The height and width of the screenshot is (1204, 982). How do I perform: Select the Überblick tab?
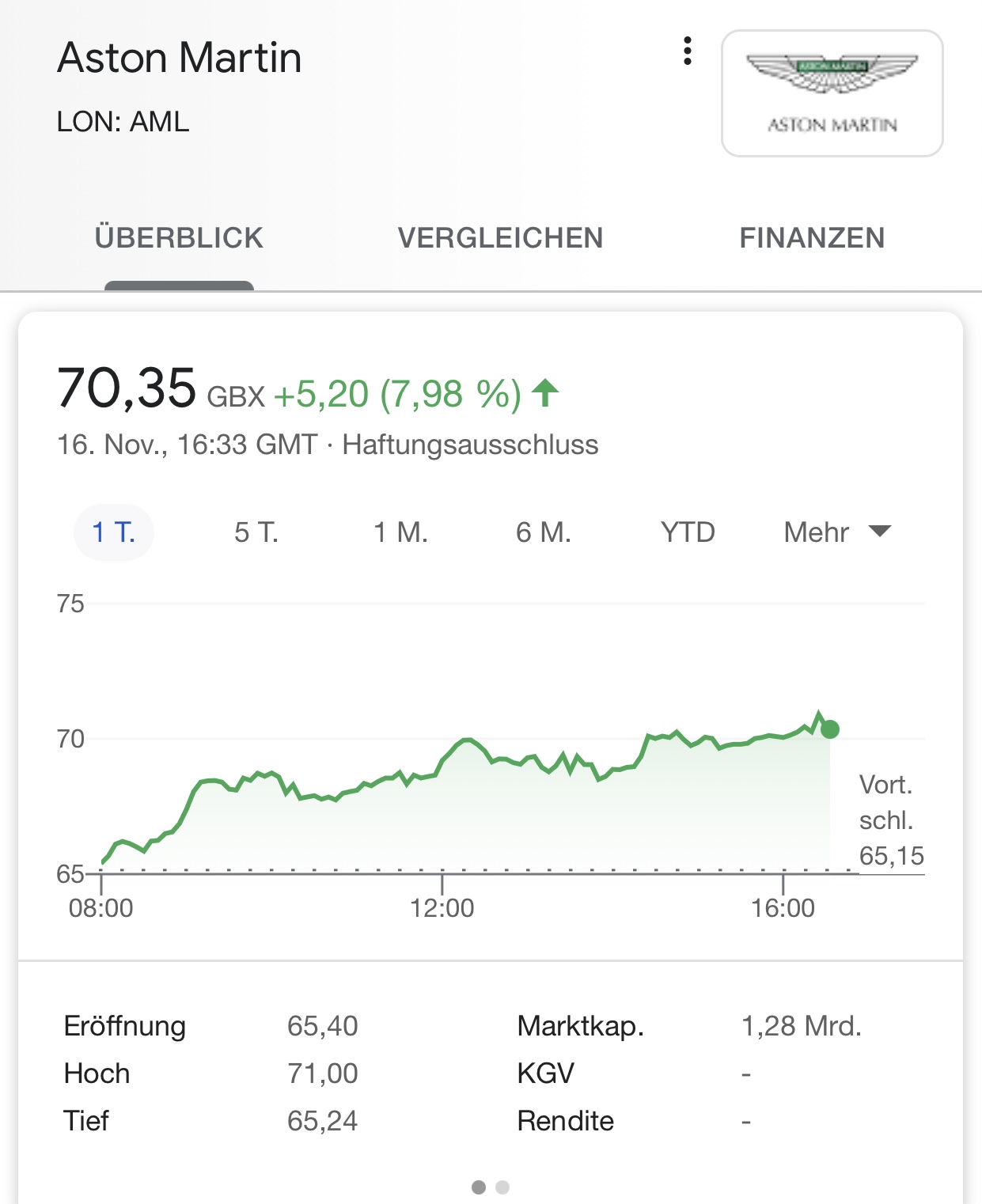(179, 238)
